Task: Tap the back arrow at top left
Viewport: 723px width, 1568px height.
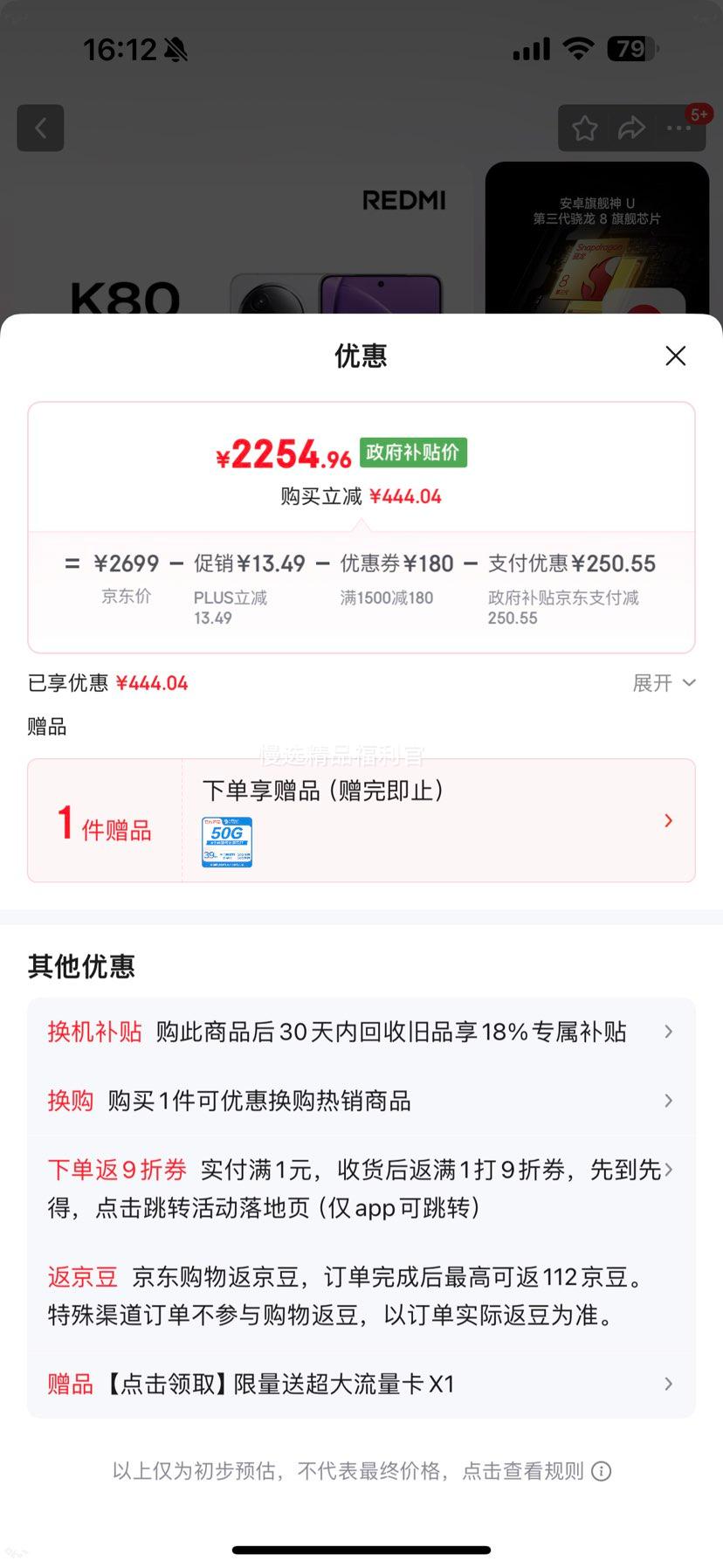Action: (40, 128)
